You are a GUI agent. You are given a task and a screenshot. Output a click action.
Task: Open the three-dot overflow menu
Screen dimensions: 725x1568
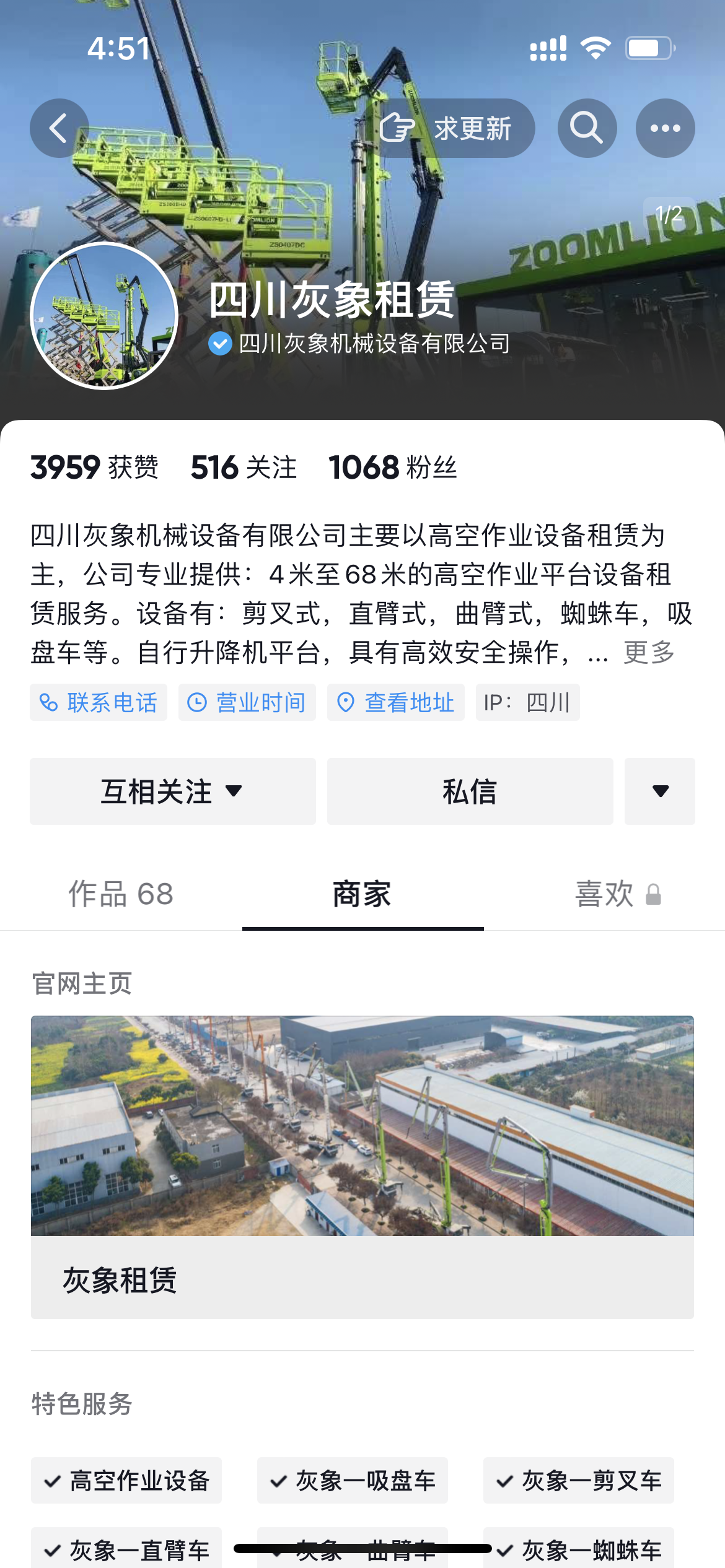pyautogui.click(x=665, y=128)
